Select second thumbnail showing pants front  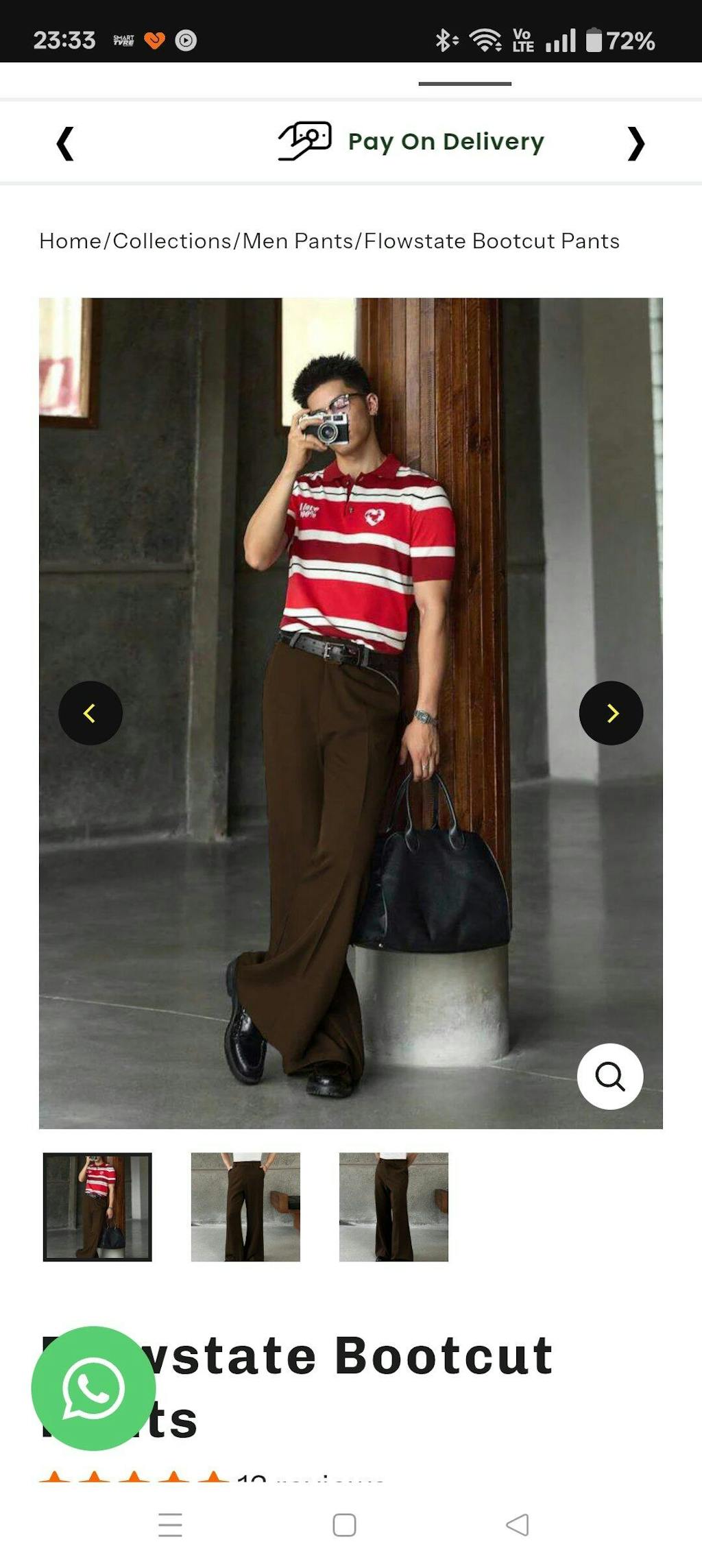(245, 1207)
